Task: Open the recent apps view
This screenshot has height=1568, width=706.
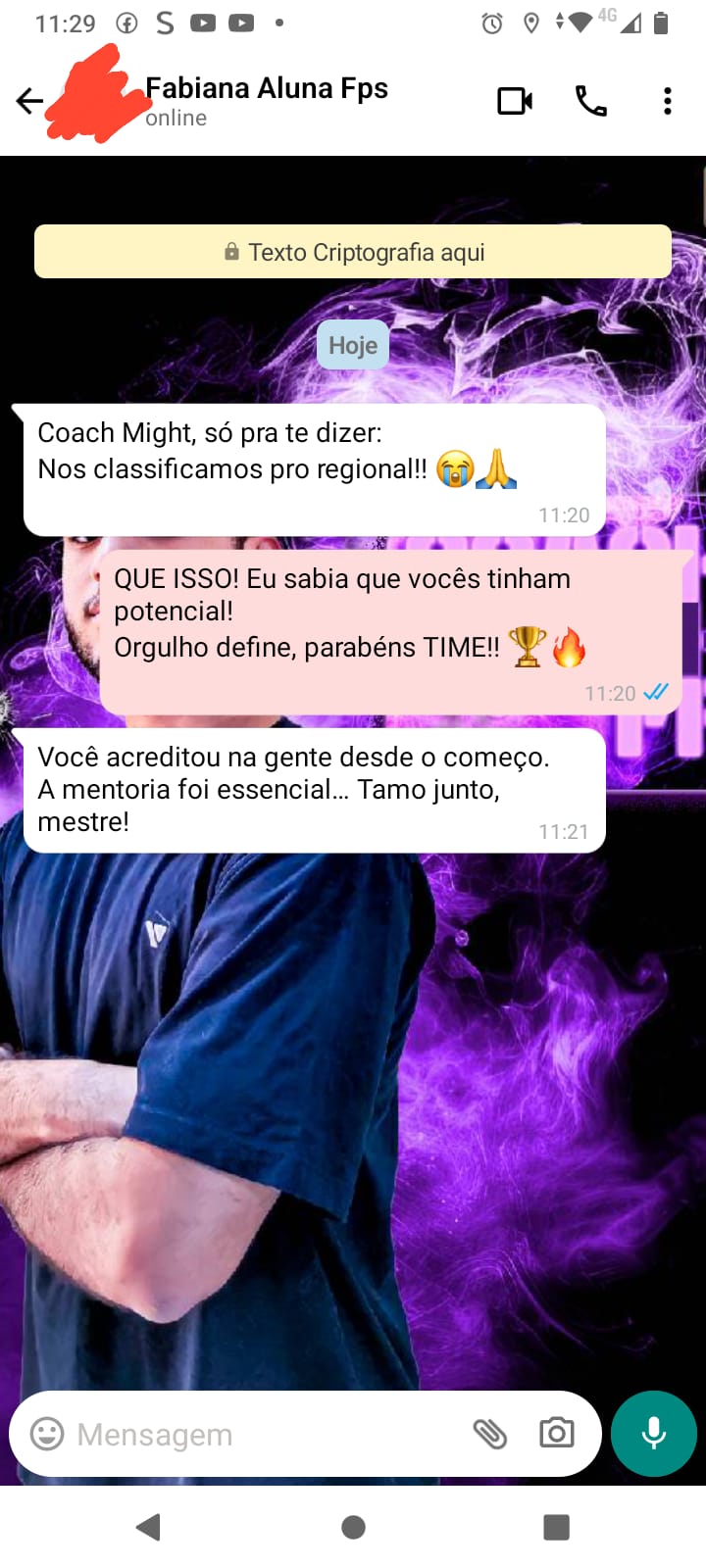Action: point(556,1527)
